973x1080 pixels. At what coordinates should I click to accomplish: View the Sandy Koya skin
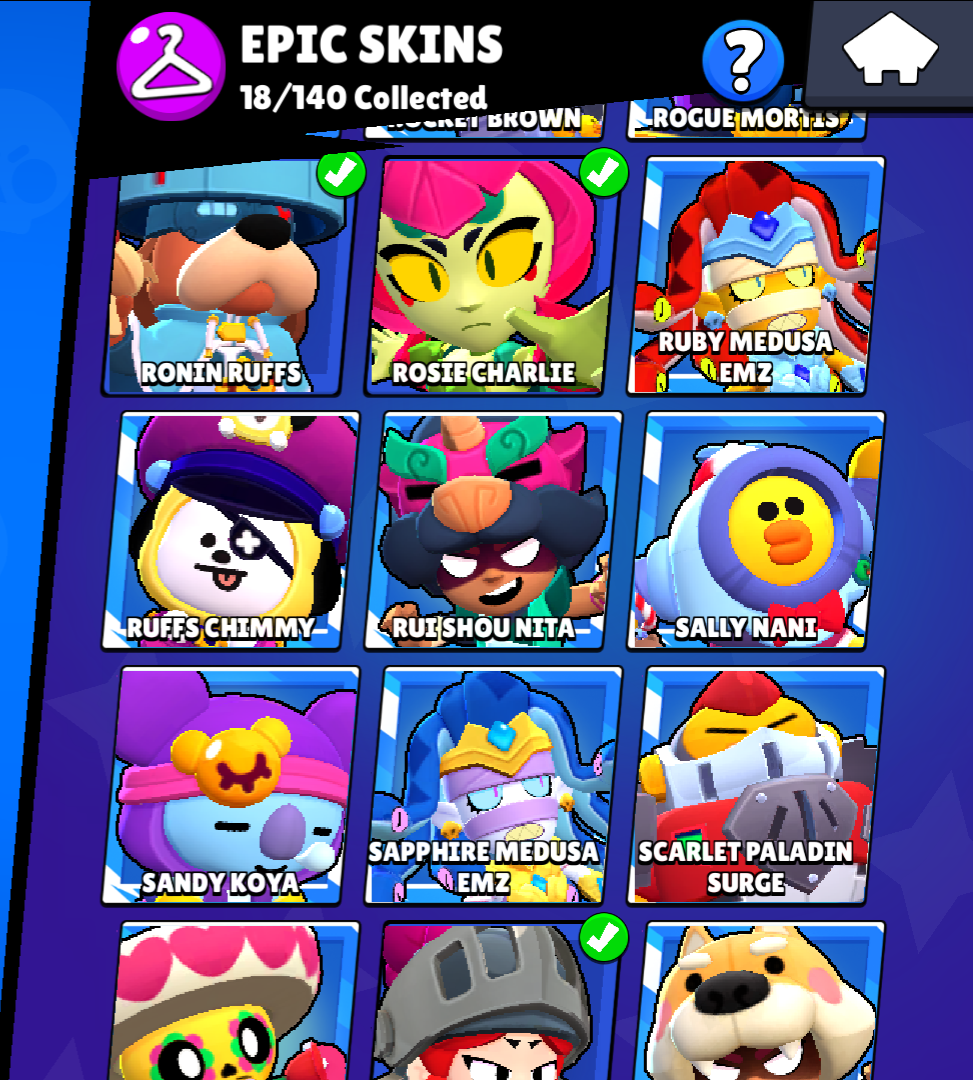click(x=230, y=785)
